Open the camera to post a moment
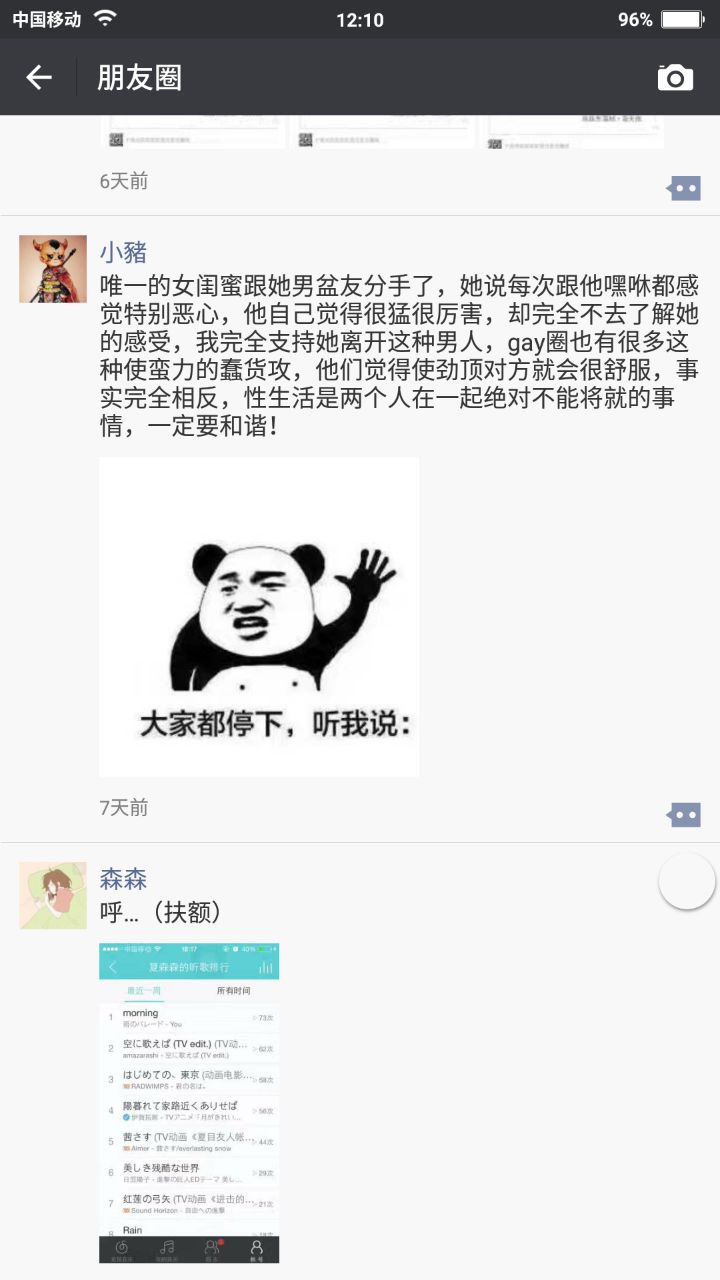The image size is (720, 1280). click(675, 77)
